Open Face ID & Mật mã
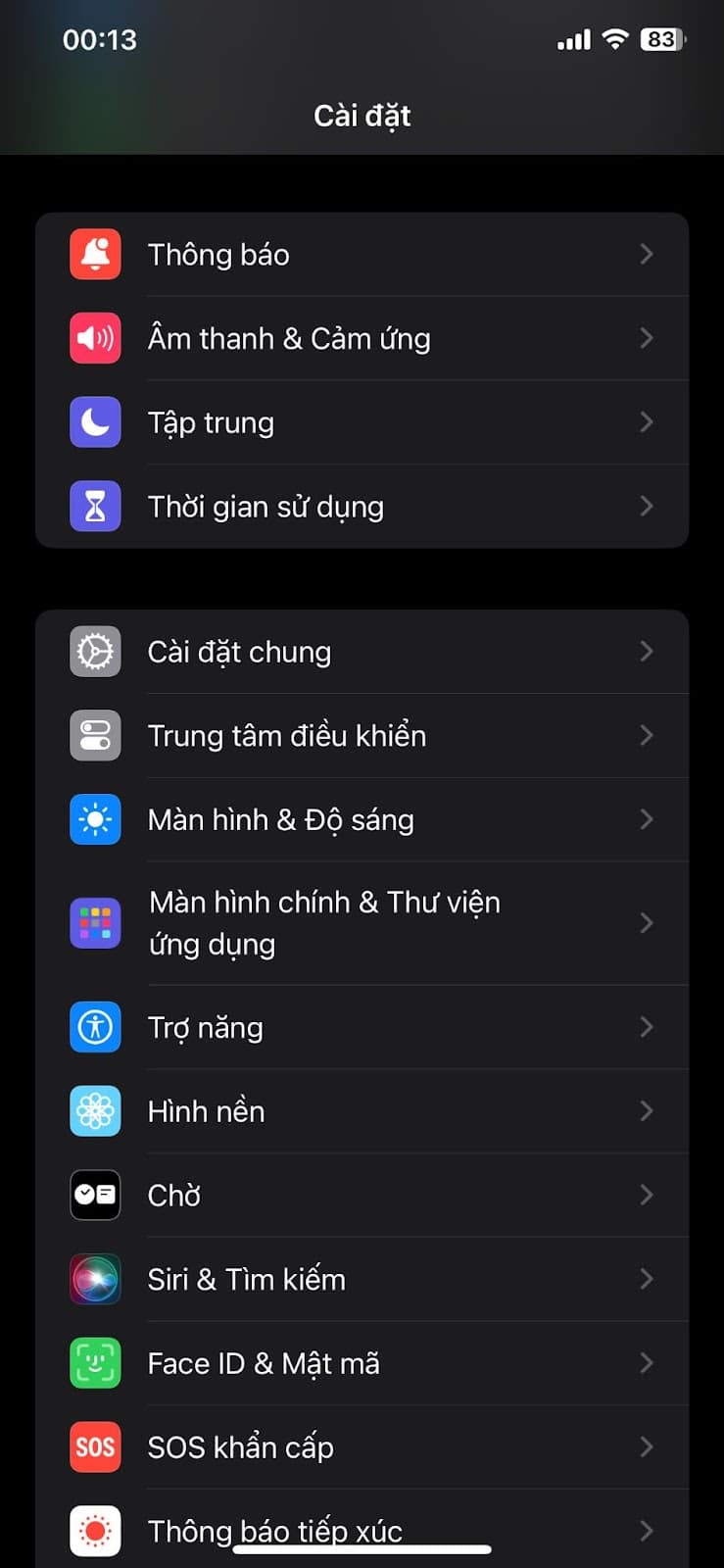The width and height of the screenshot is (724, 1568). pyautogui.click(x=362, y=1363)
